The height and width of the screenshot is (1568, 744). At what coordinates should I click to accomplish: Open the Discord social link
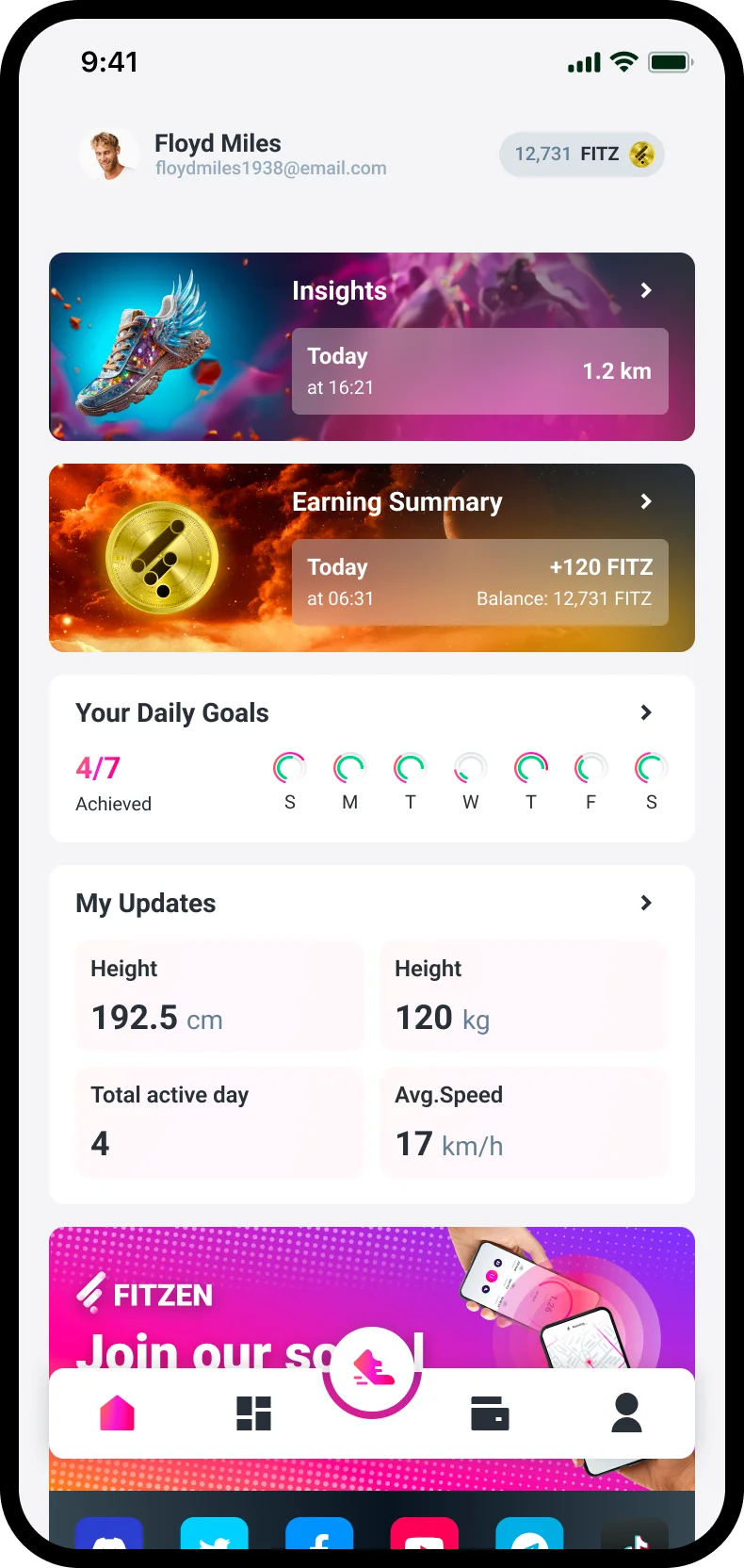tap(109, 1534)
